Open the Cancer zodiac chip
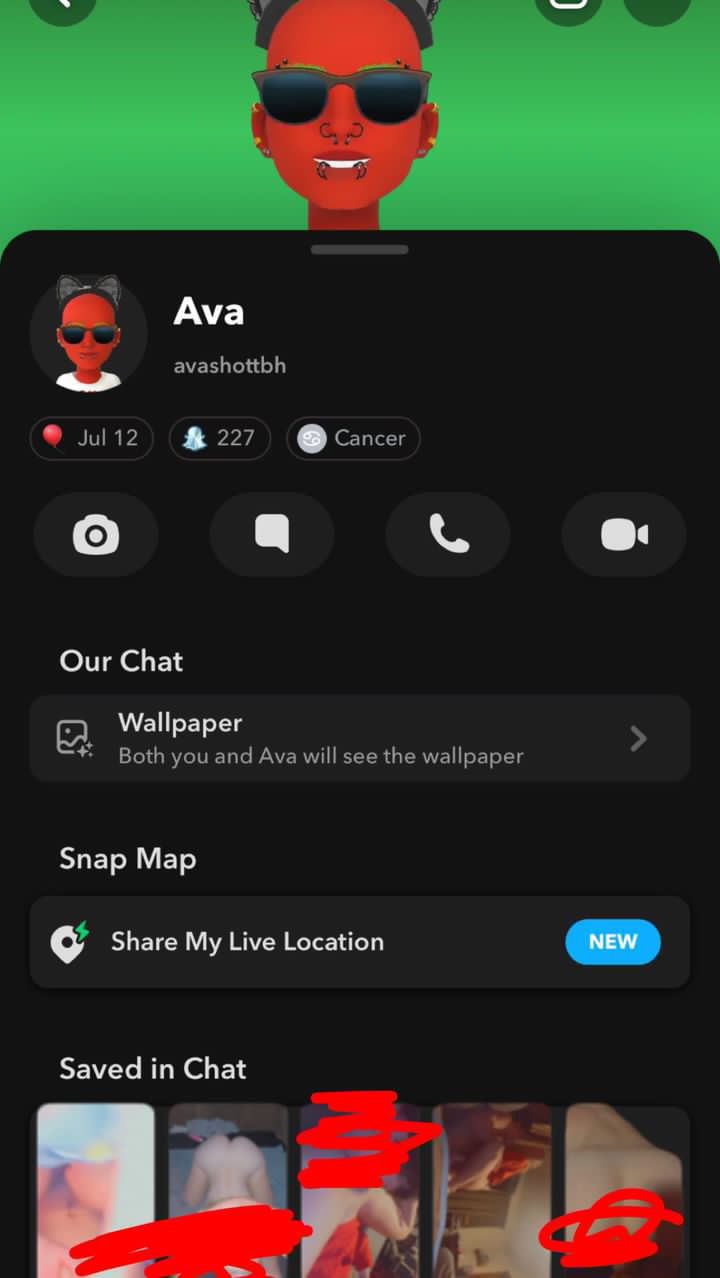Image resolution: width=720 pixels, height=1278 pixels. pos(353,438)
